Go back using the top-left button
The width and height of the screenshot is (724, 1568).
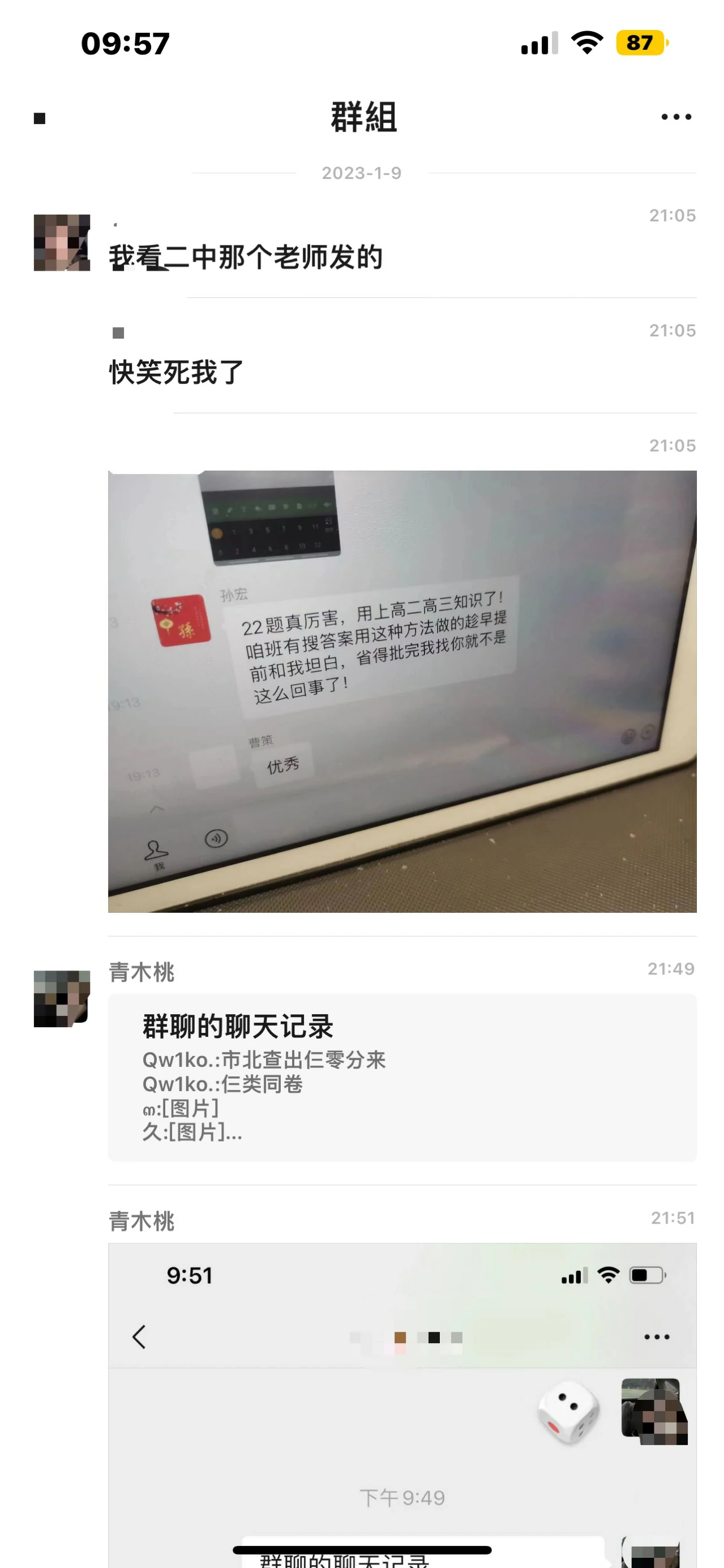[40, 118]
